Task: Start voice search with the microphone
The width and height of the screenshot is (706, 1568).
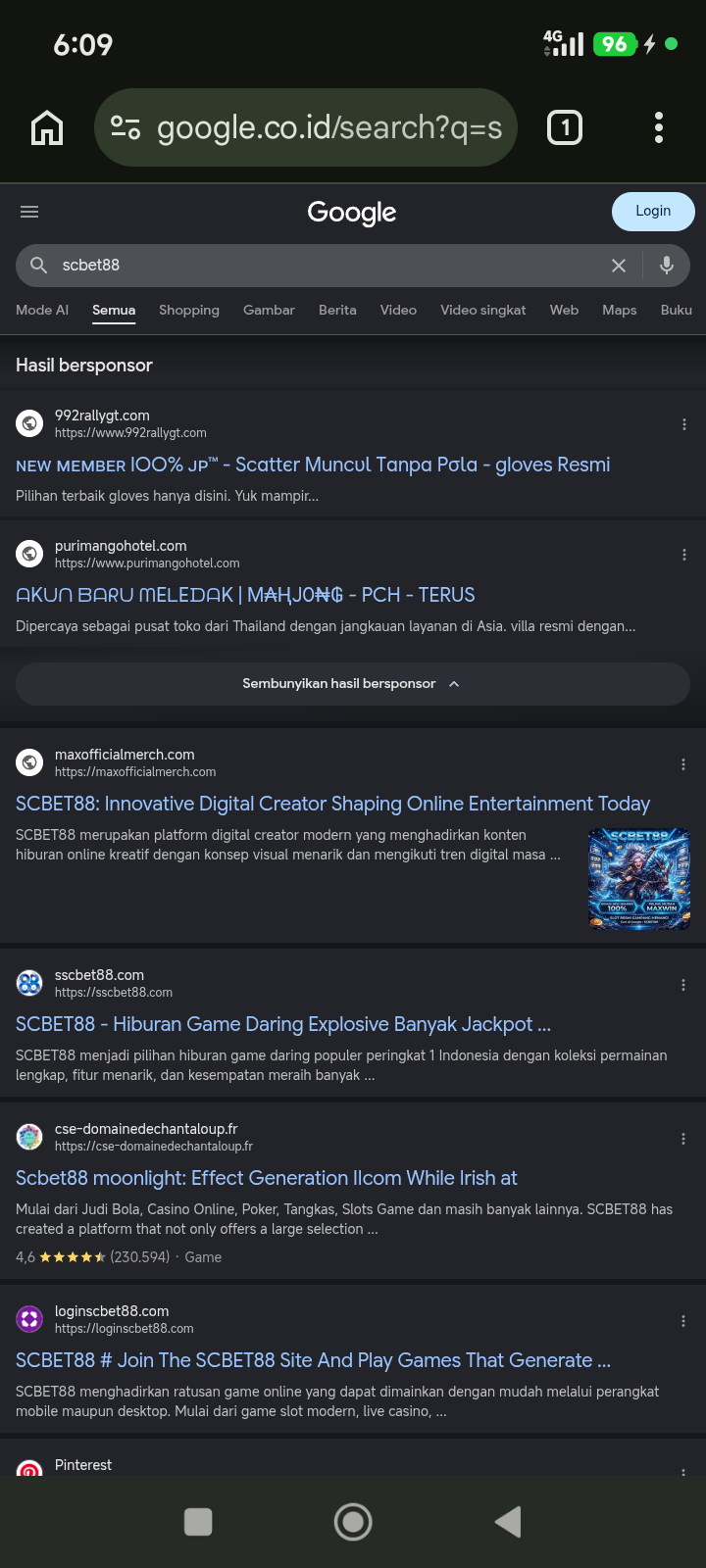Action: [x=667, y=266]
